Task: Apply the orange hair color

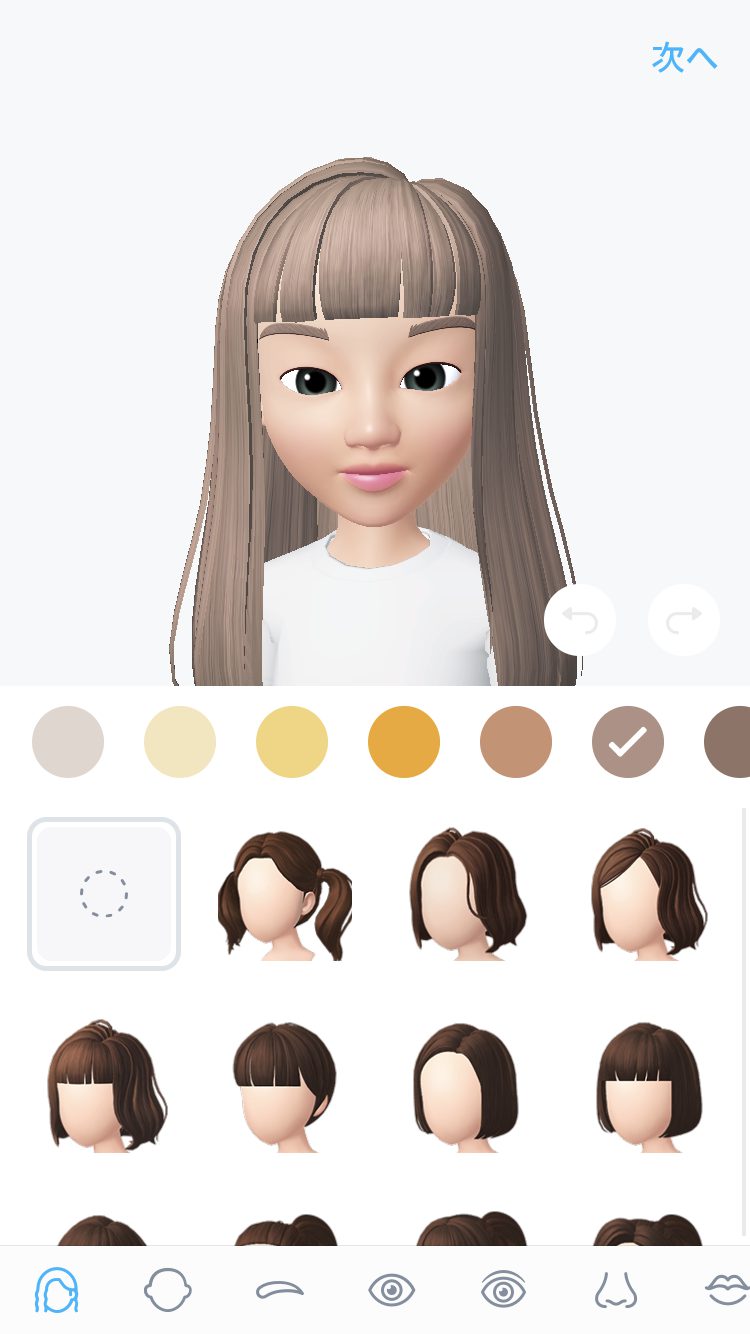Action: (404, 742)
